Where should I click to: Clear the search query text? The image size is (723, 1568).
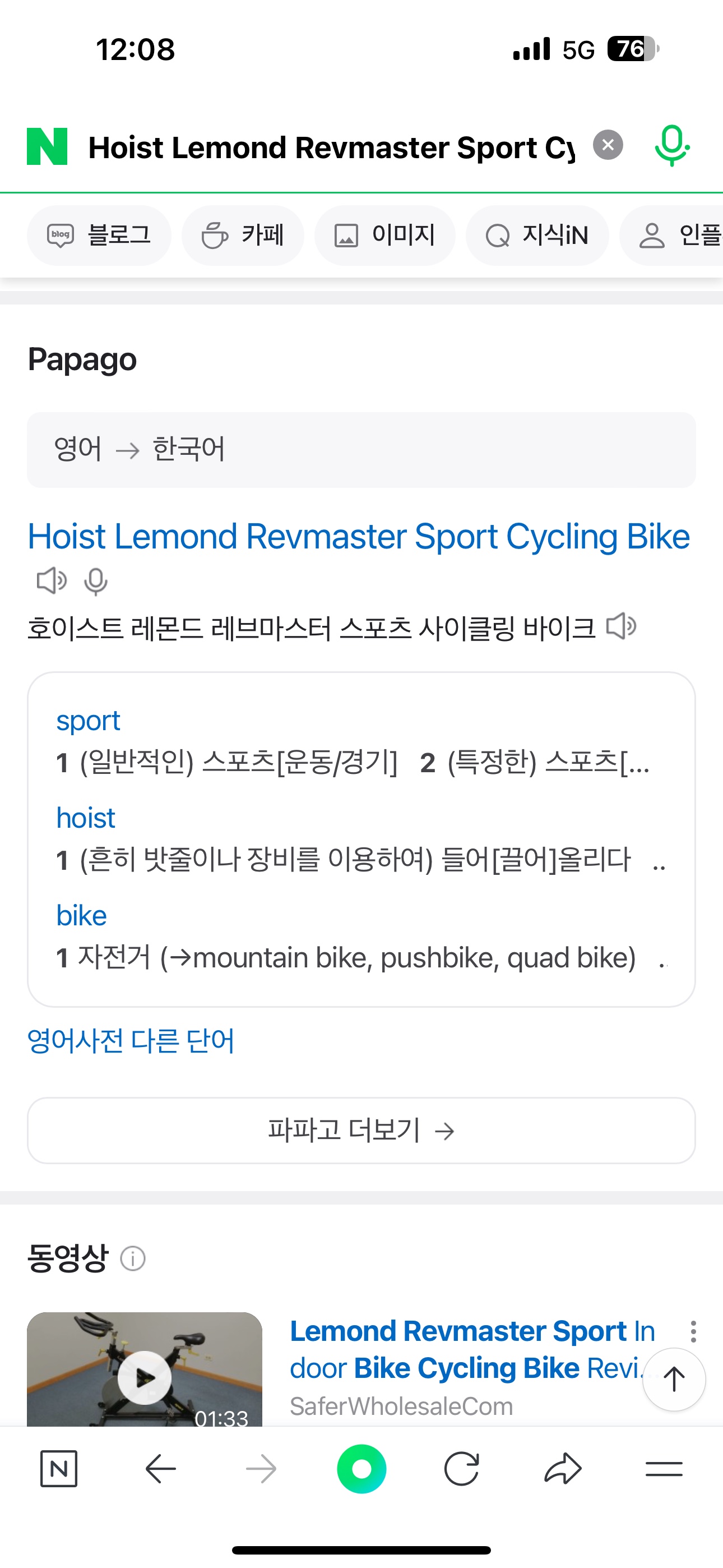pyautogui.click(x=608, y=145)
